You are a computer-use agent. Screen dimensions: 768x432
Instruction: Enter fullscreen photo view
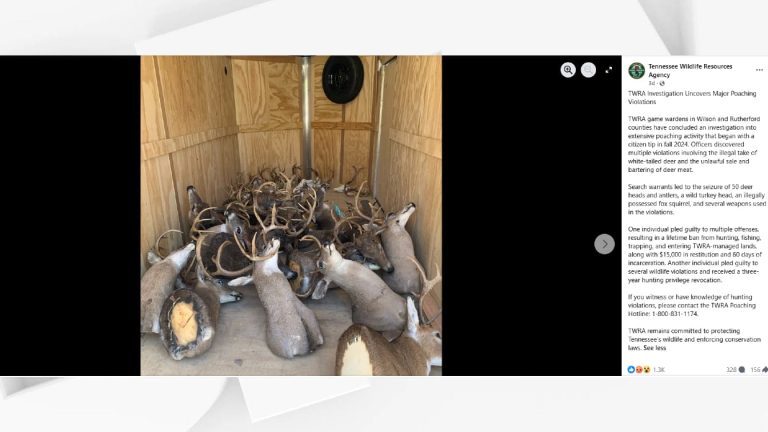(608, 70)
